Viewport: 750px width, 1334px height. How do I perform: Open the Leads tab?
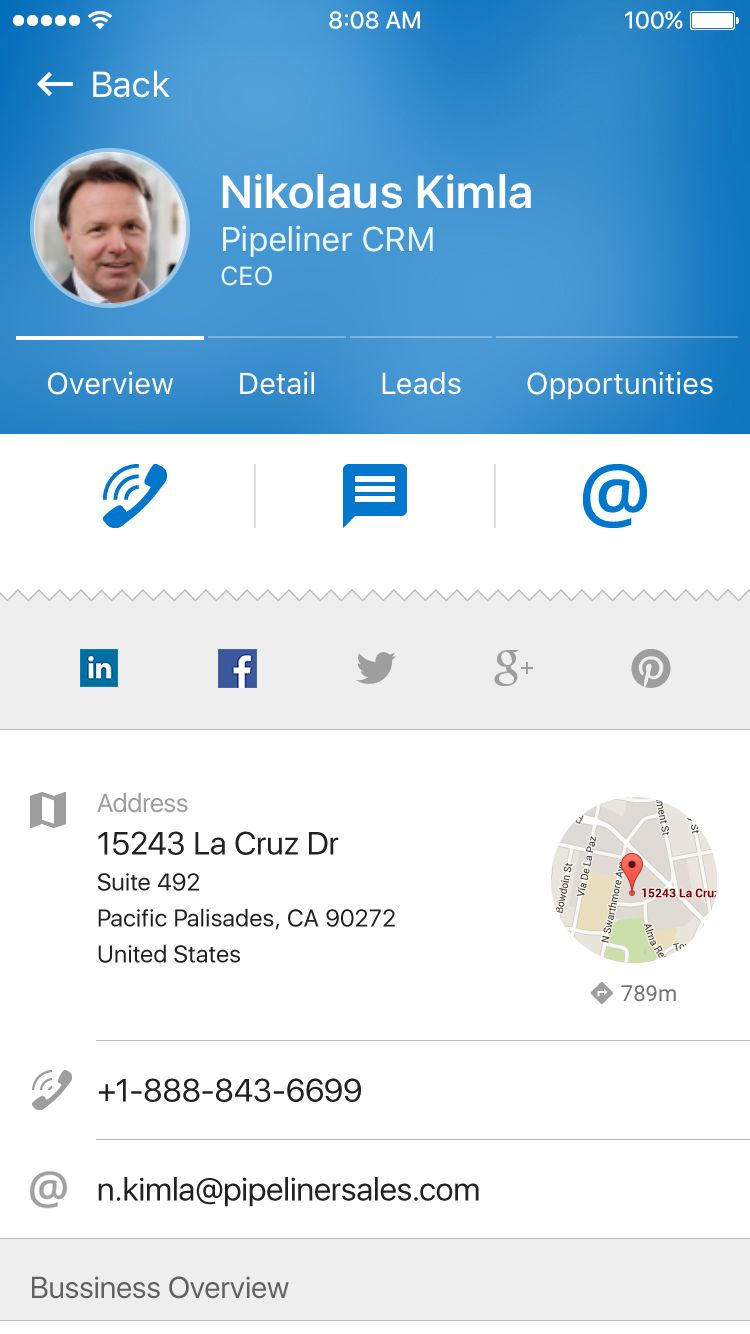[x=421, y=384]
